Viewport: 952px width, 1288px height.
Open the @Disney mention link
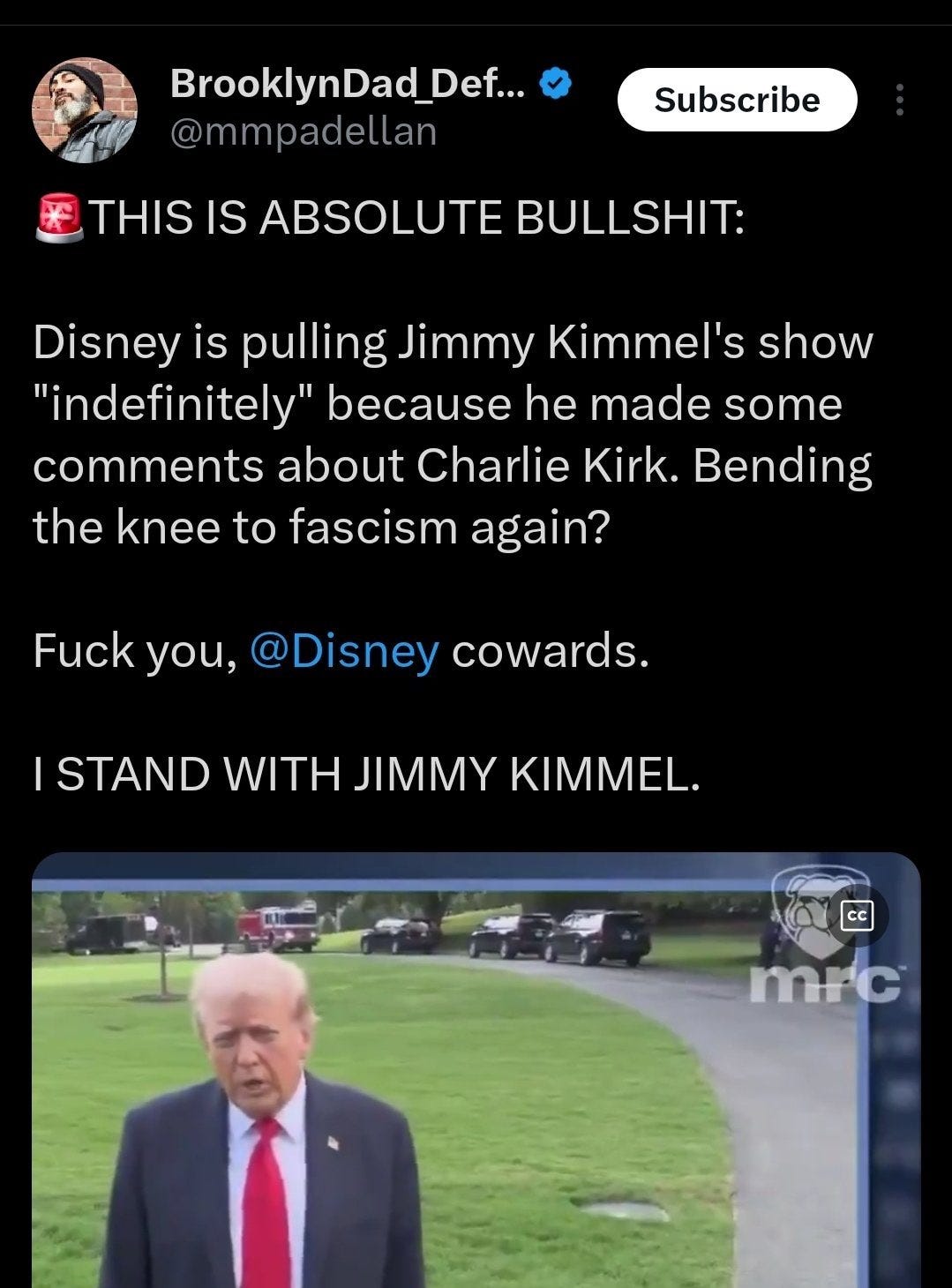pos(344,651)
